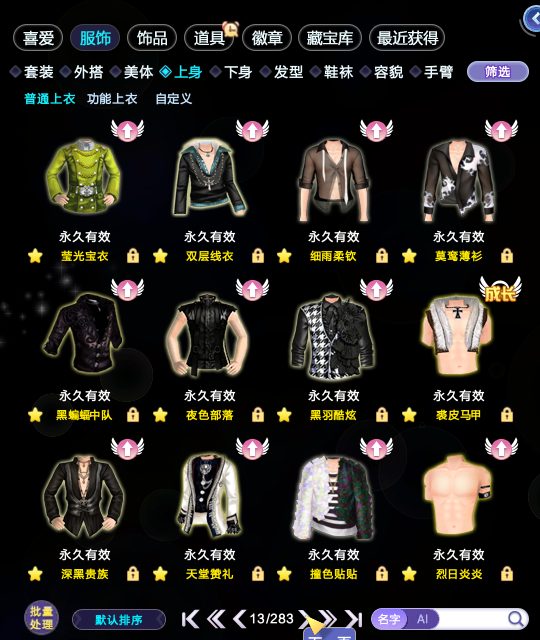Open the 最近获得 tab
The image size is (540, 640).
pos(407,38)
